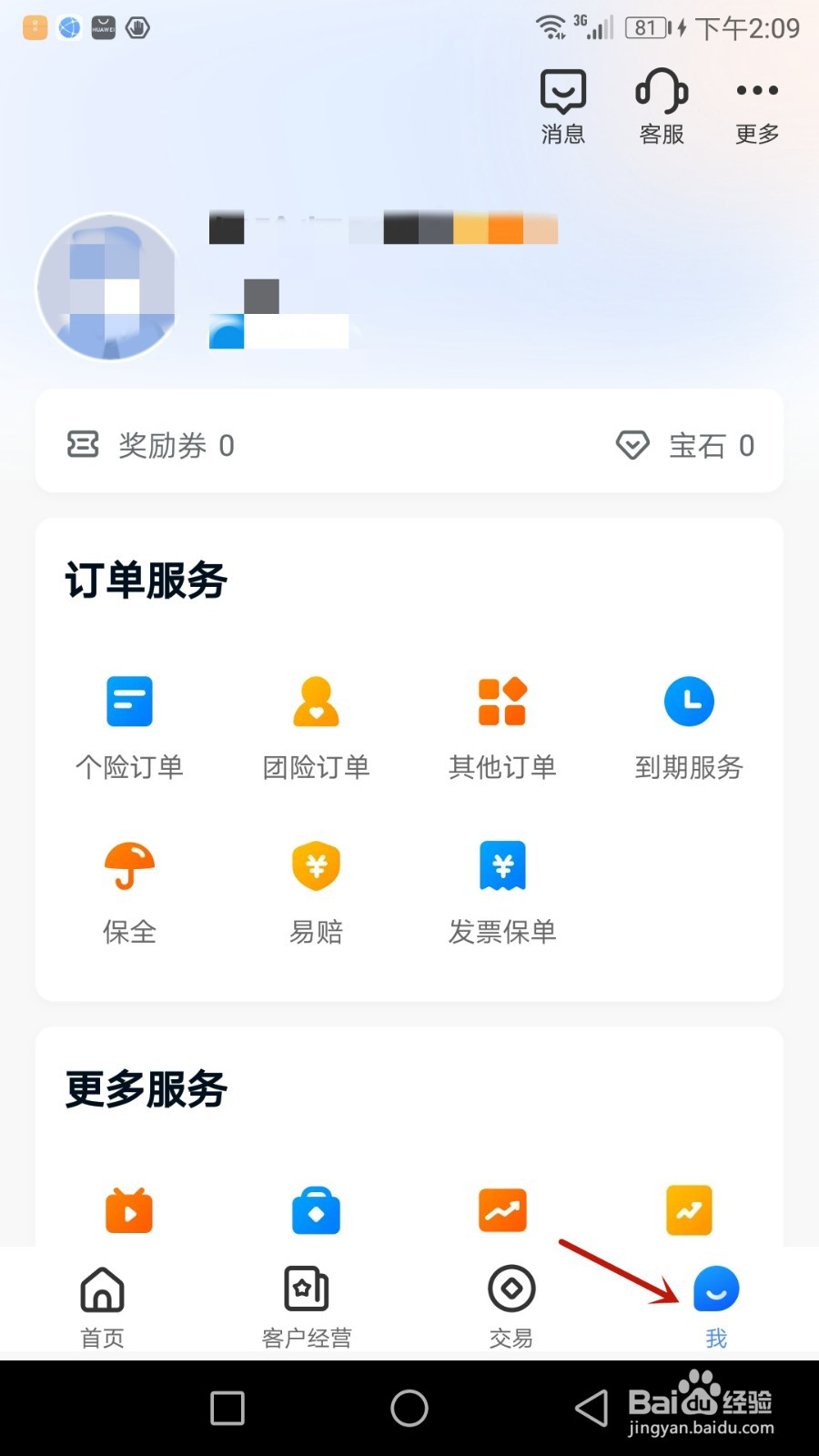
Task: Open the 消息 messages icon
Action: [562, 106]
